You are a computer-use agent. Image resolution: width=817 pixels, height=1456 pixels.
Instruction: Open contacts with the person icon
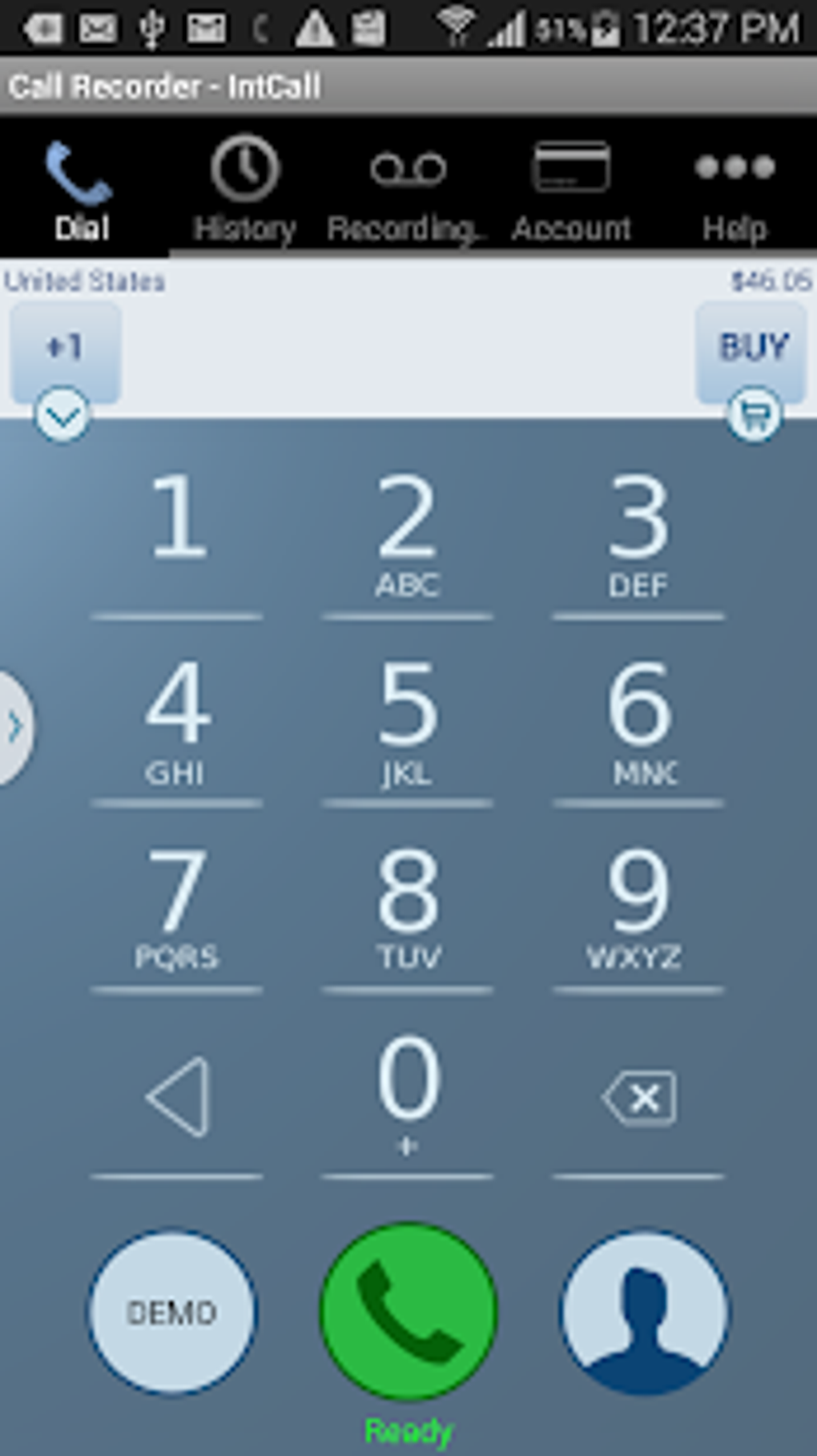coord(645,1313)
